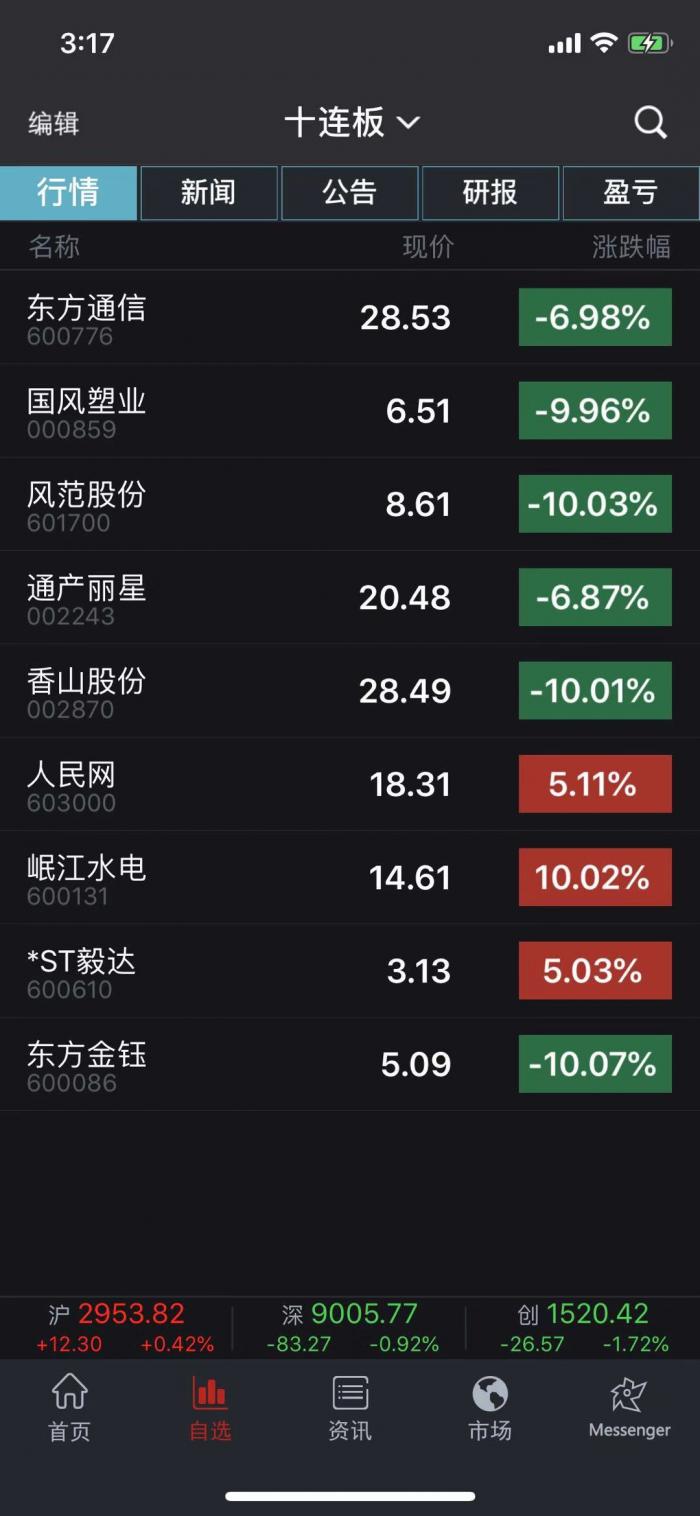Sort the list by 涨跌幅 column

pos(630,247)
